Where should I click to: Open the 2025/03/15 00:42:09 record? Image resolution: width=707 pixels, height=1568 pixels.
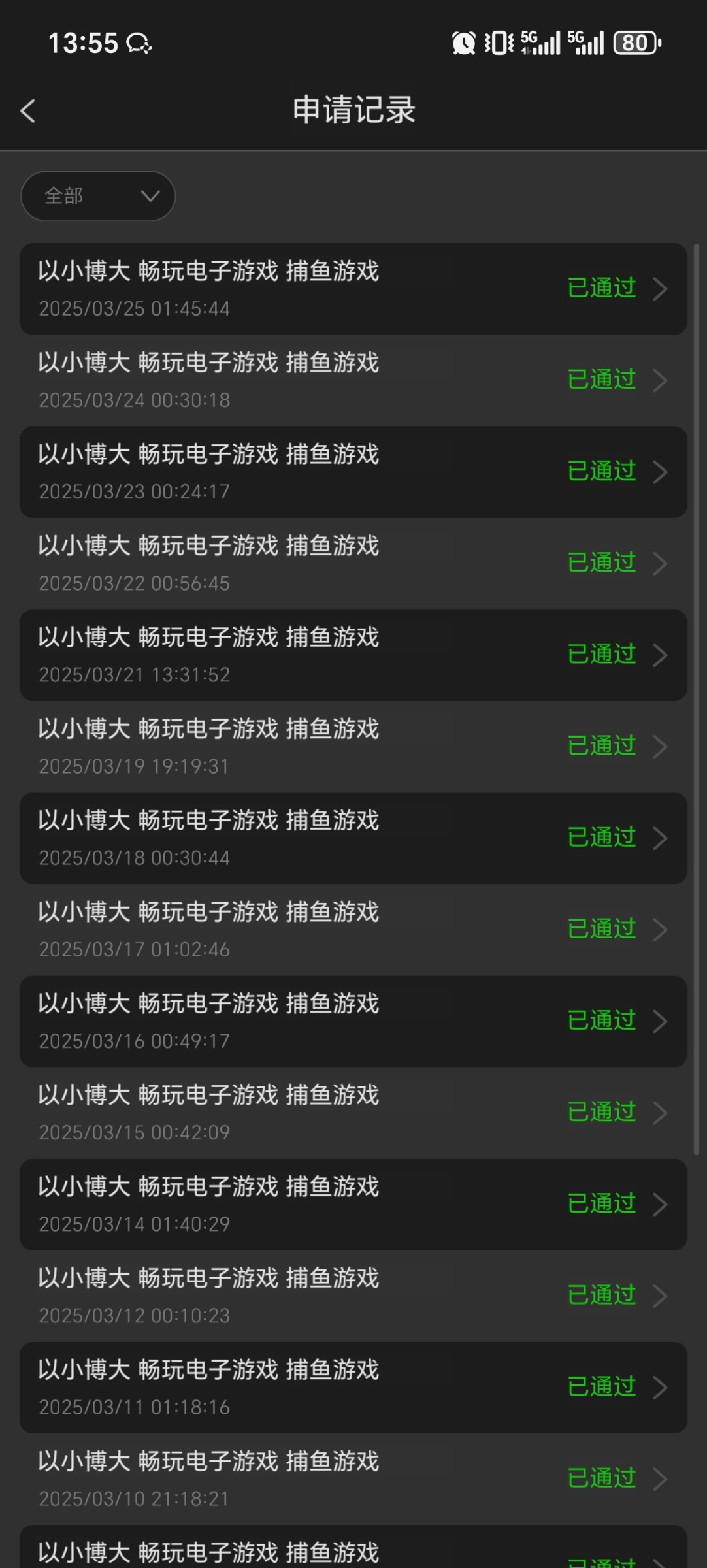tap(353, 1113)
